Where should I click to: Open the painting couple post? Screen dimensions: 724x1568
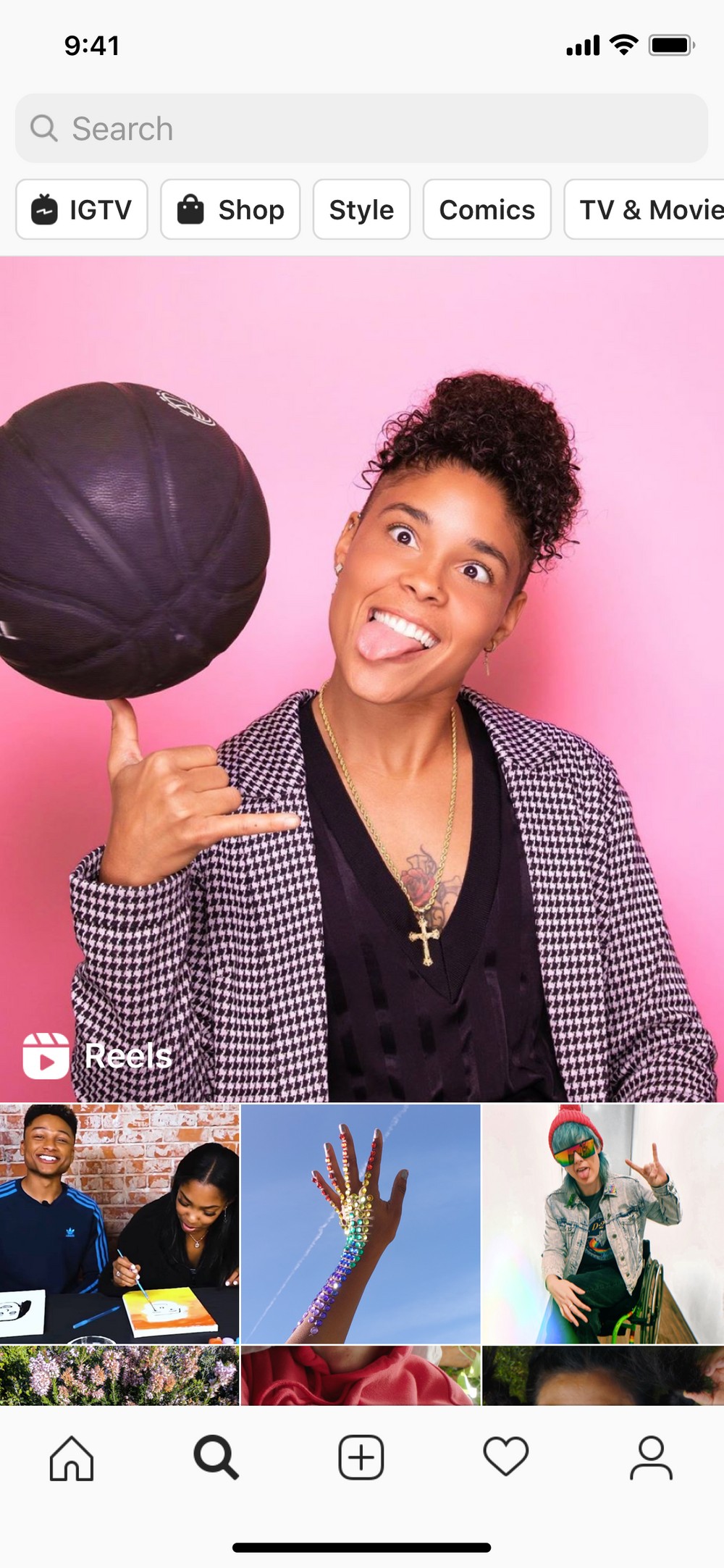point(119,1223)
